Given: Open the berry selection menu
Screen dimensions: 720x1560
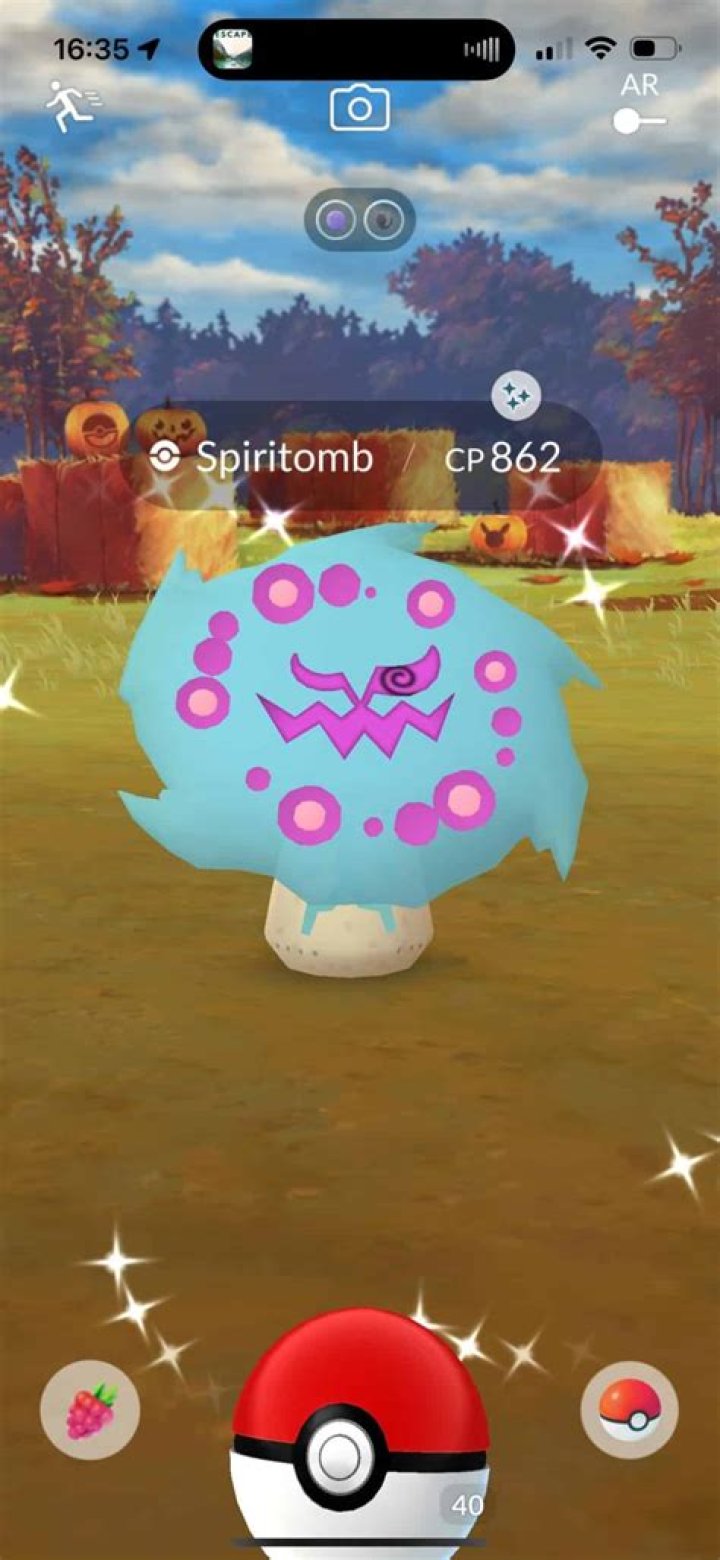Looking at the screenshot, I should click(90, 1410).
